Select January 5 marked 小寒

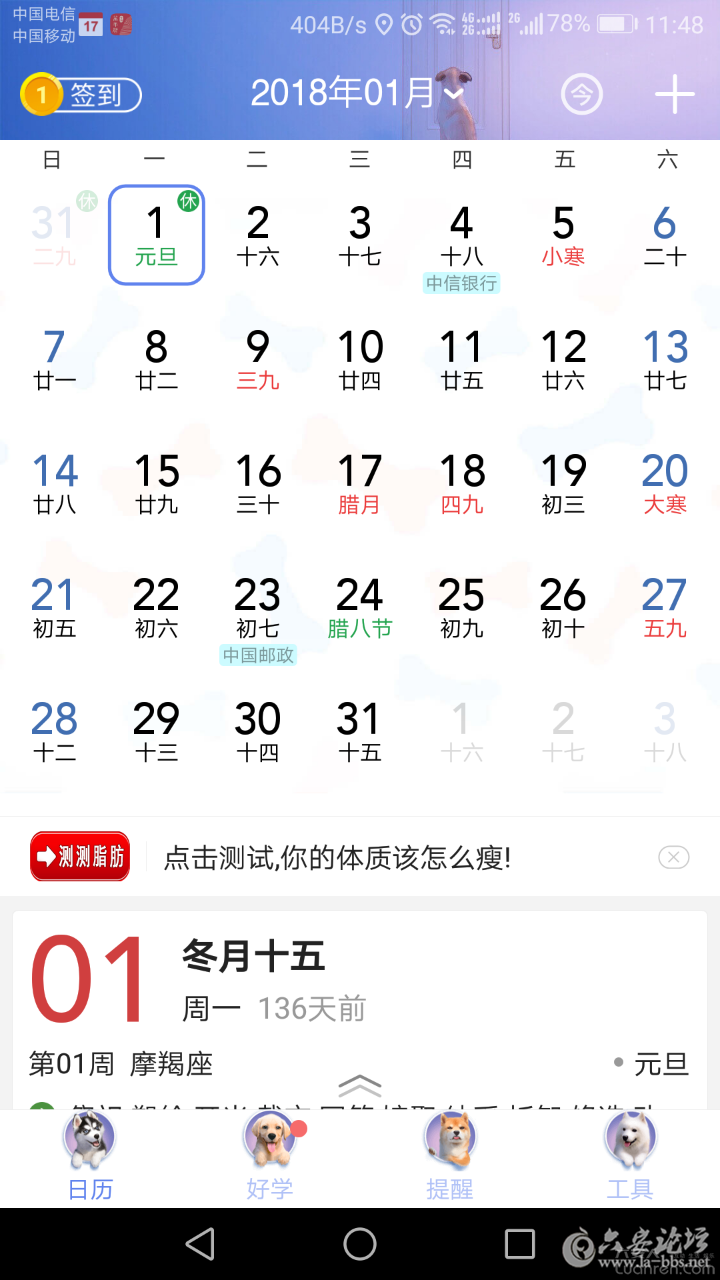563,235
